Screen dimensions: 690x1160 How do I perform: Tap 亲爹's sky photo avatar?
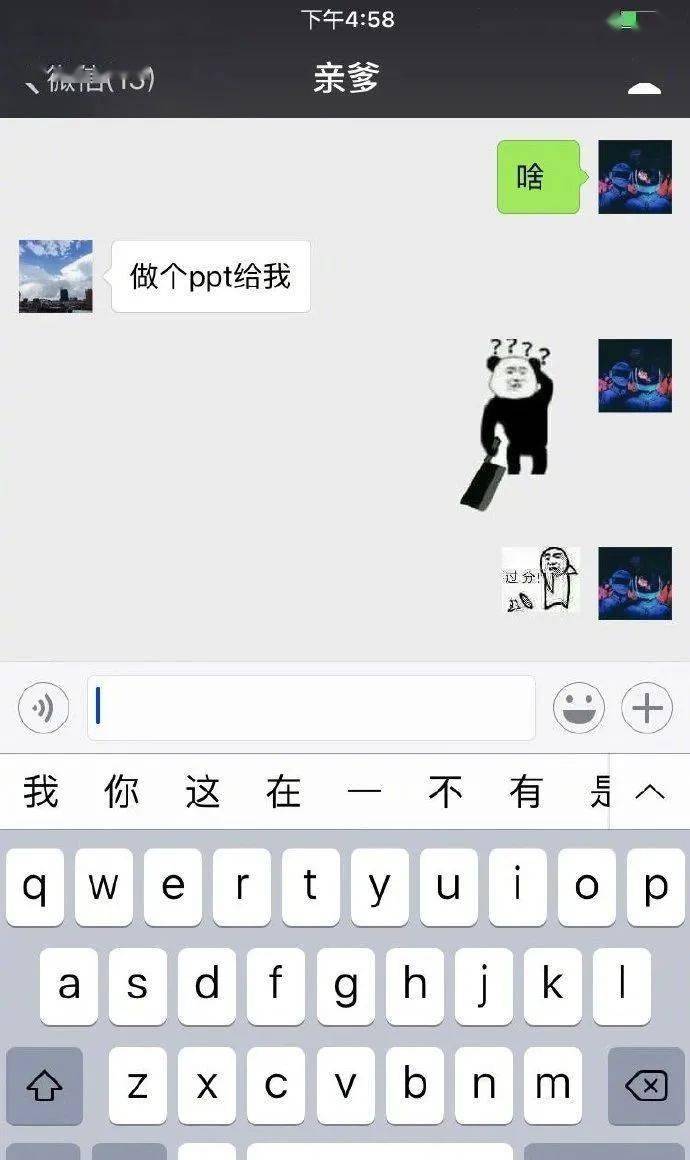tap(56, 276)
